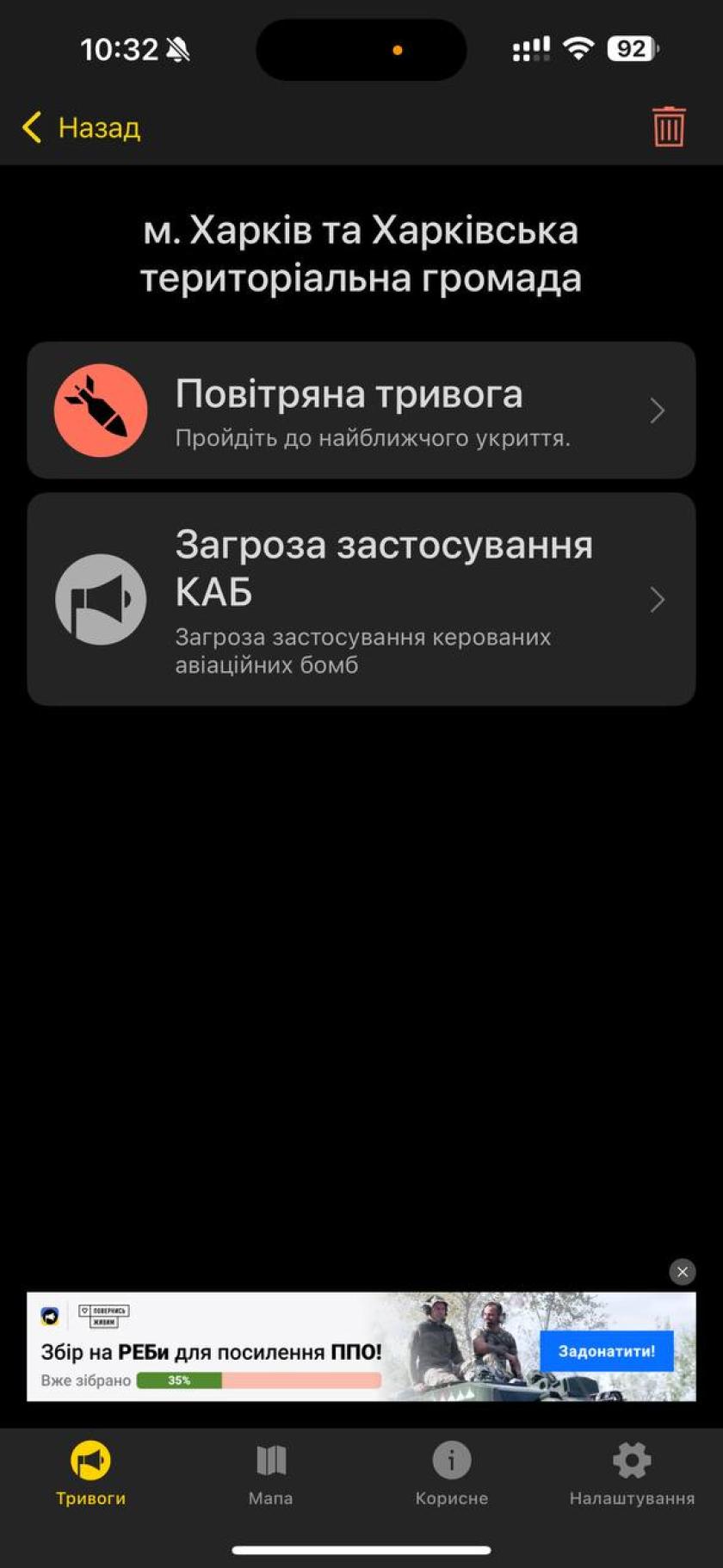Open the Загроза застосування КАБ row
The height and width of the screenshot is (1568, 723).
coord(361,599)
